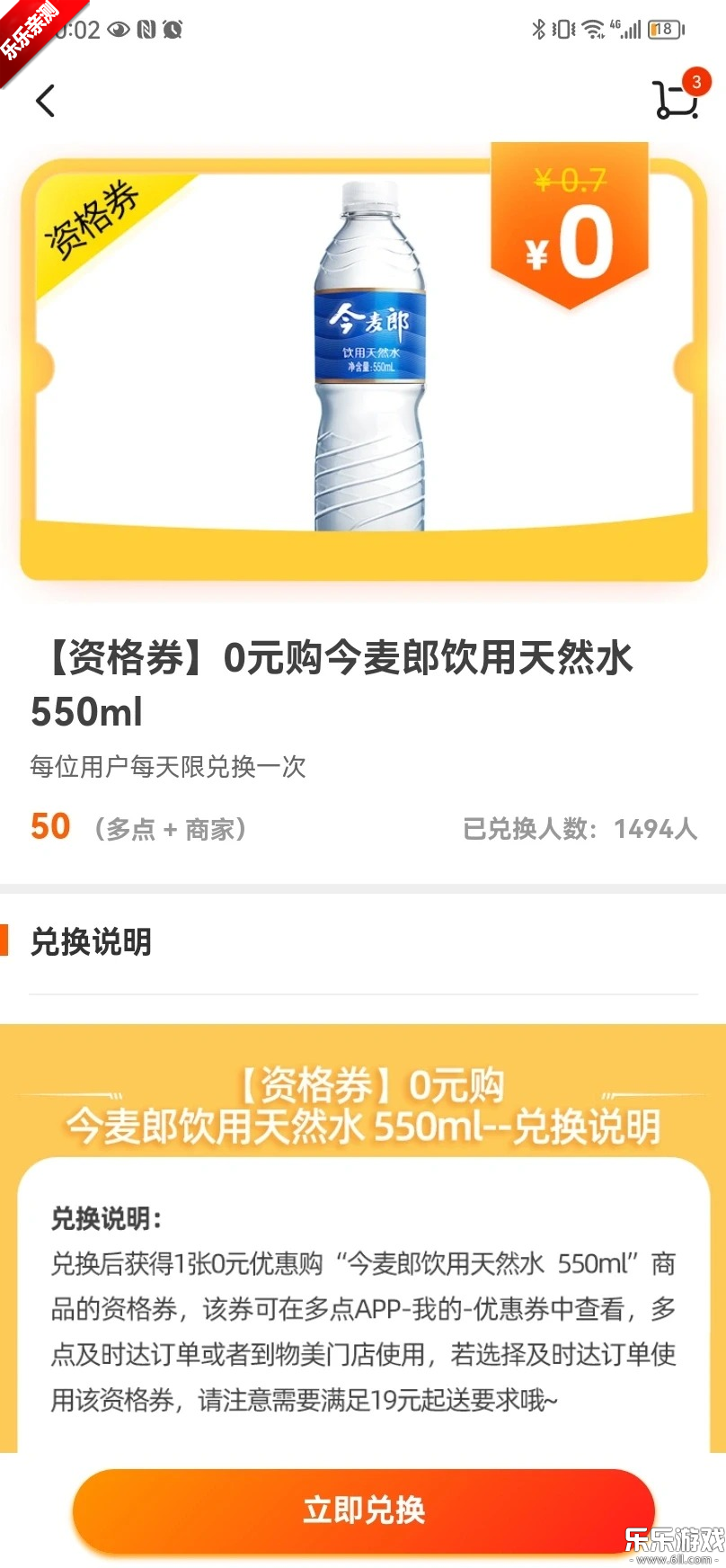
Task: Tap the Bluetooth status bar icon
Action: [x=539, y=29]
